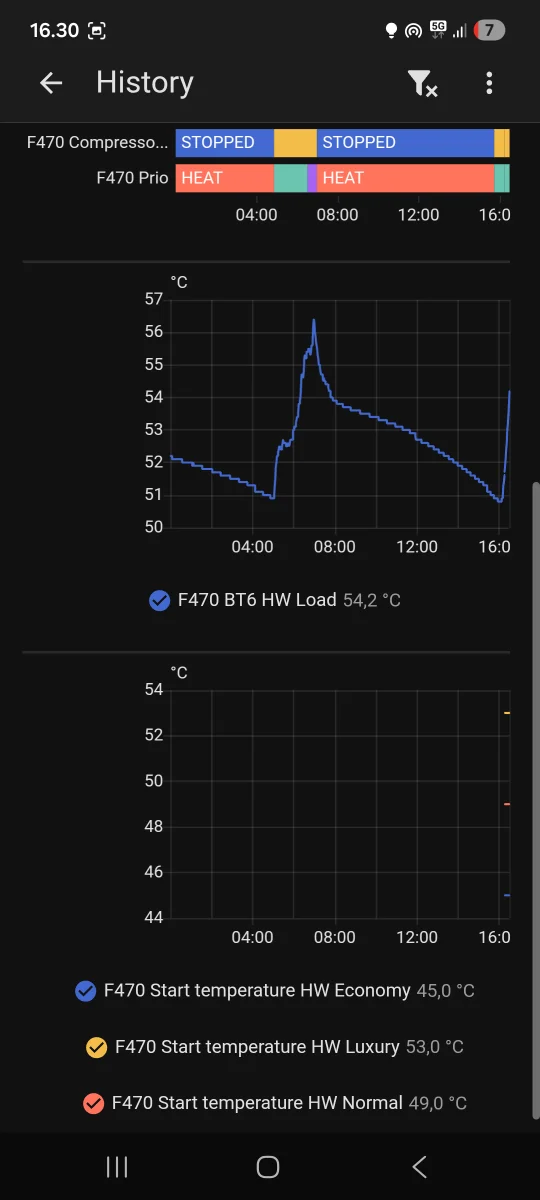Viewport: 540px width, 1200px height.
Task: Go back from the History screen
Action: (51, 83)
